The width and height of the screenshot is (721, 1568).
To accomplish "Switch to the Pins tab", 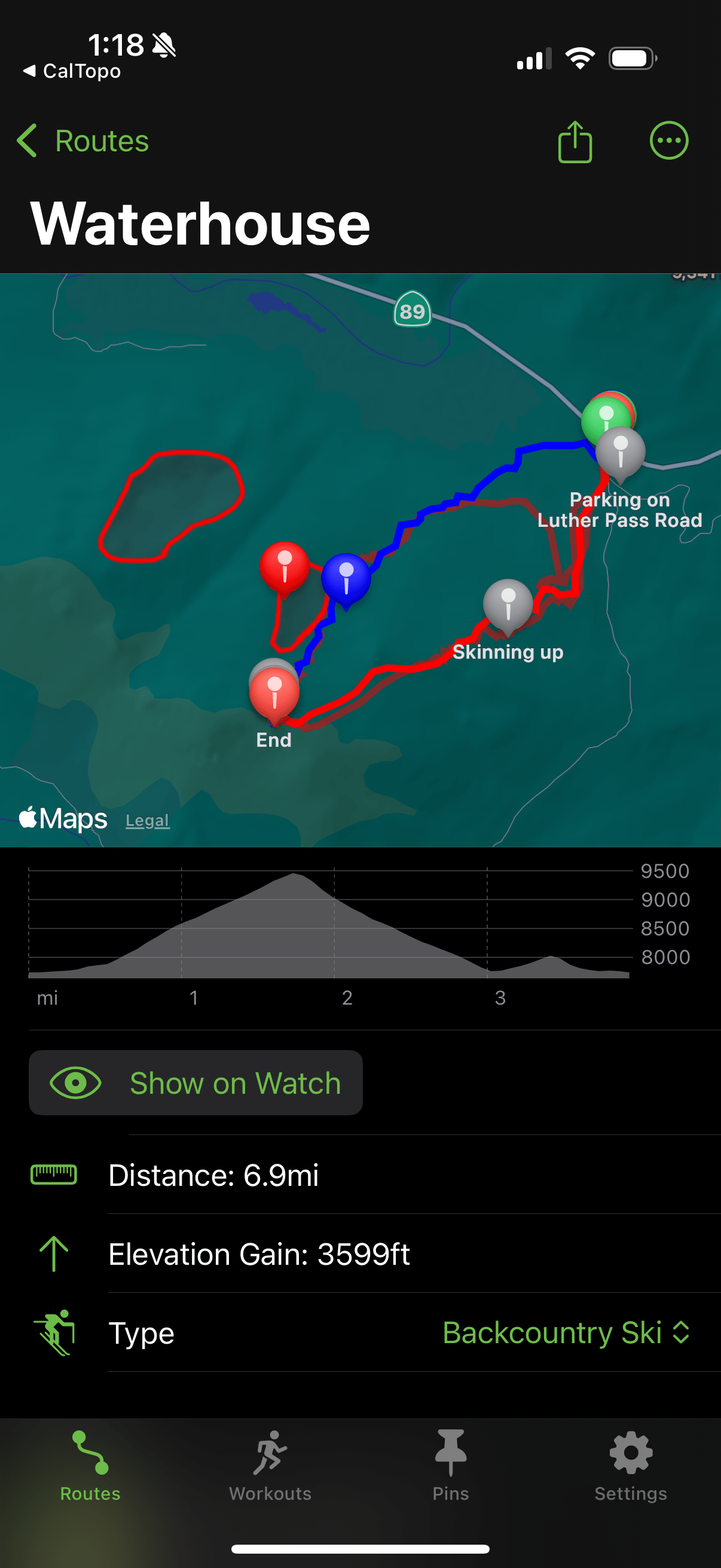I will [x=450, y=1466].
